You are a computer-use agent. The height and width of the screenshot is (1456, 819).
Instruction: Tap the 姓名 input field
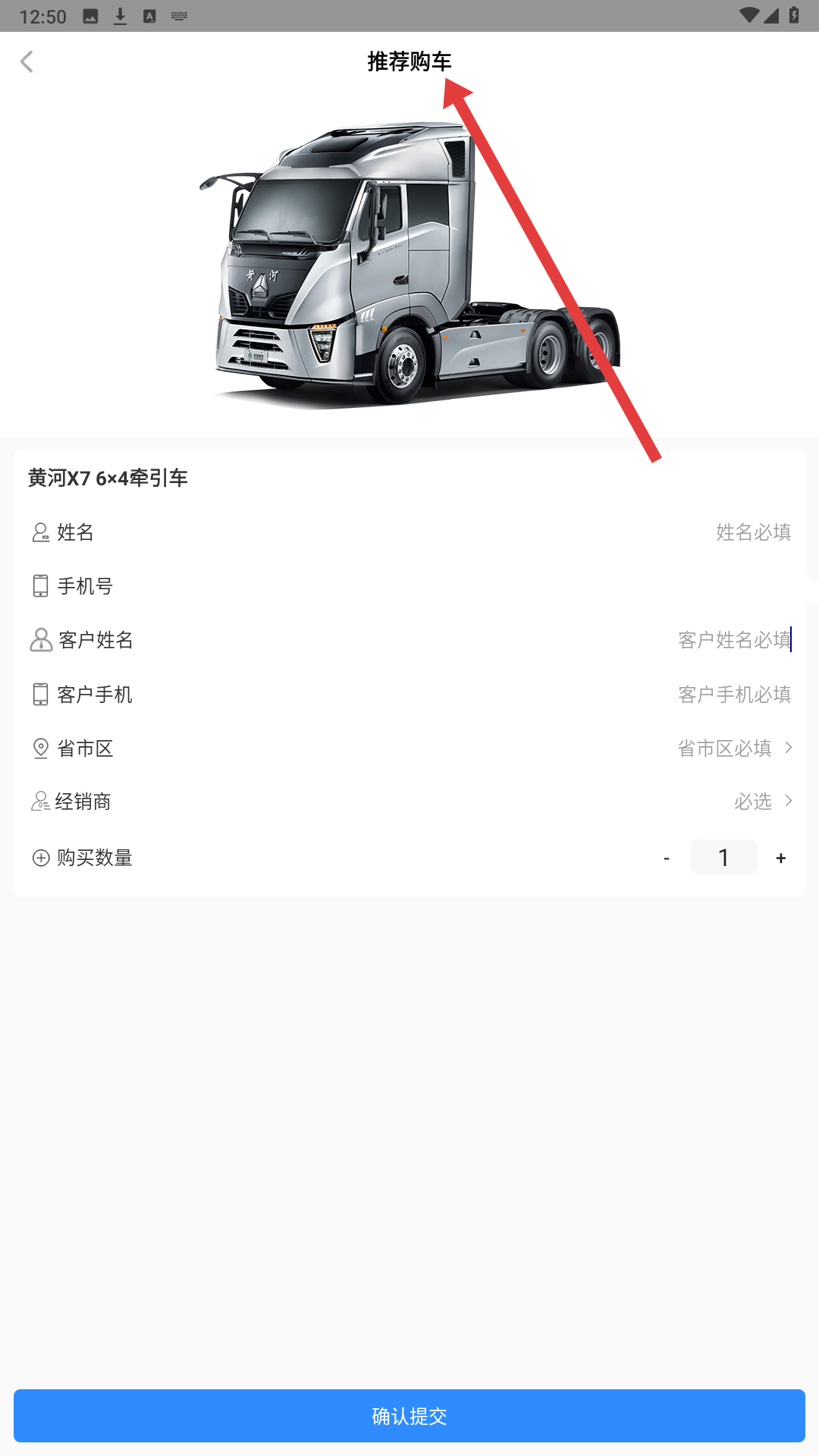[x=682, y=532]
